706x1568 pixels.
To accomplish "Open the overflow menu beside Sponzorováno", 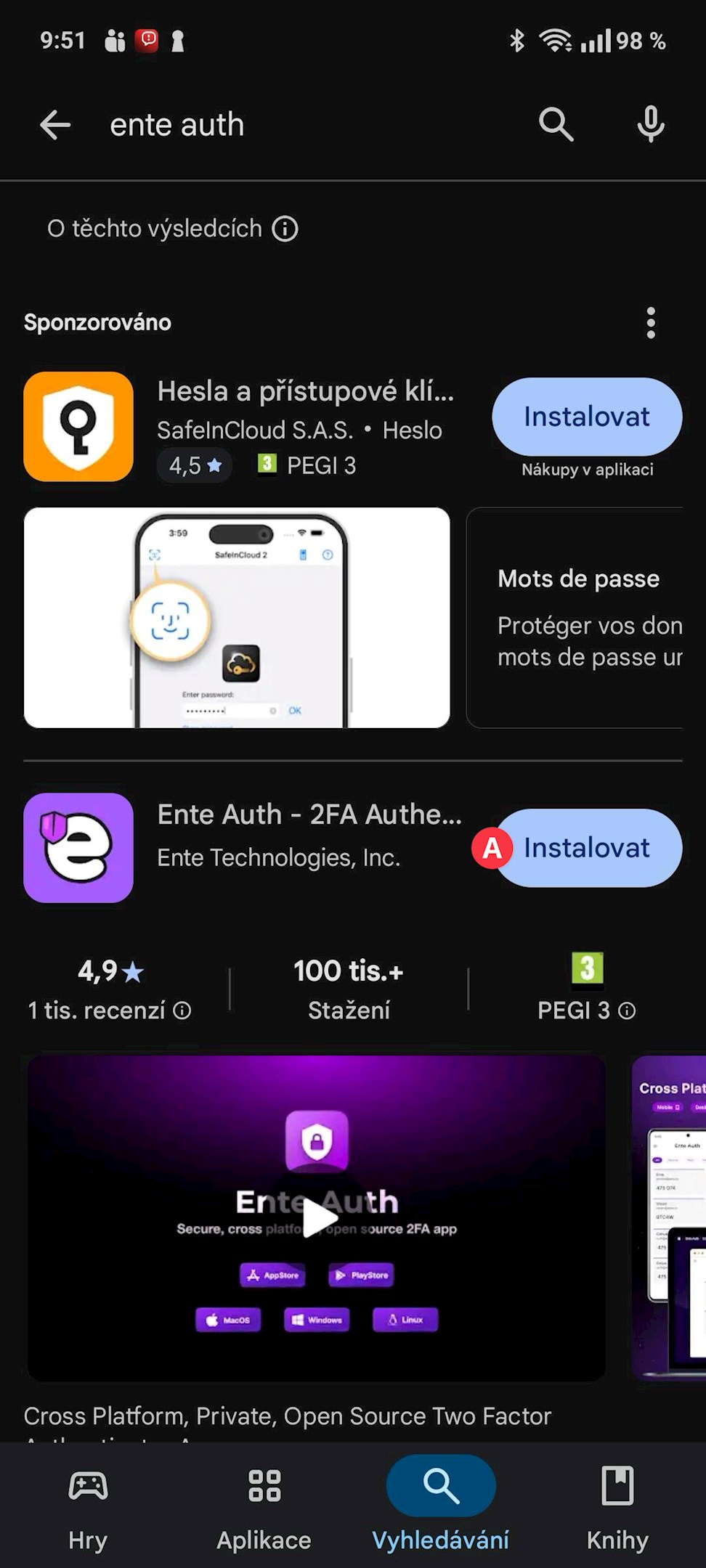I will click(x=650, y=322).
